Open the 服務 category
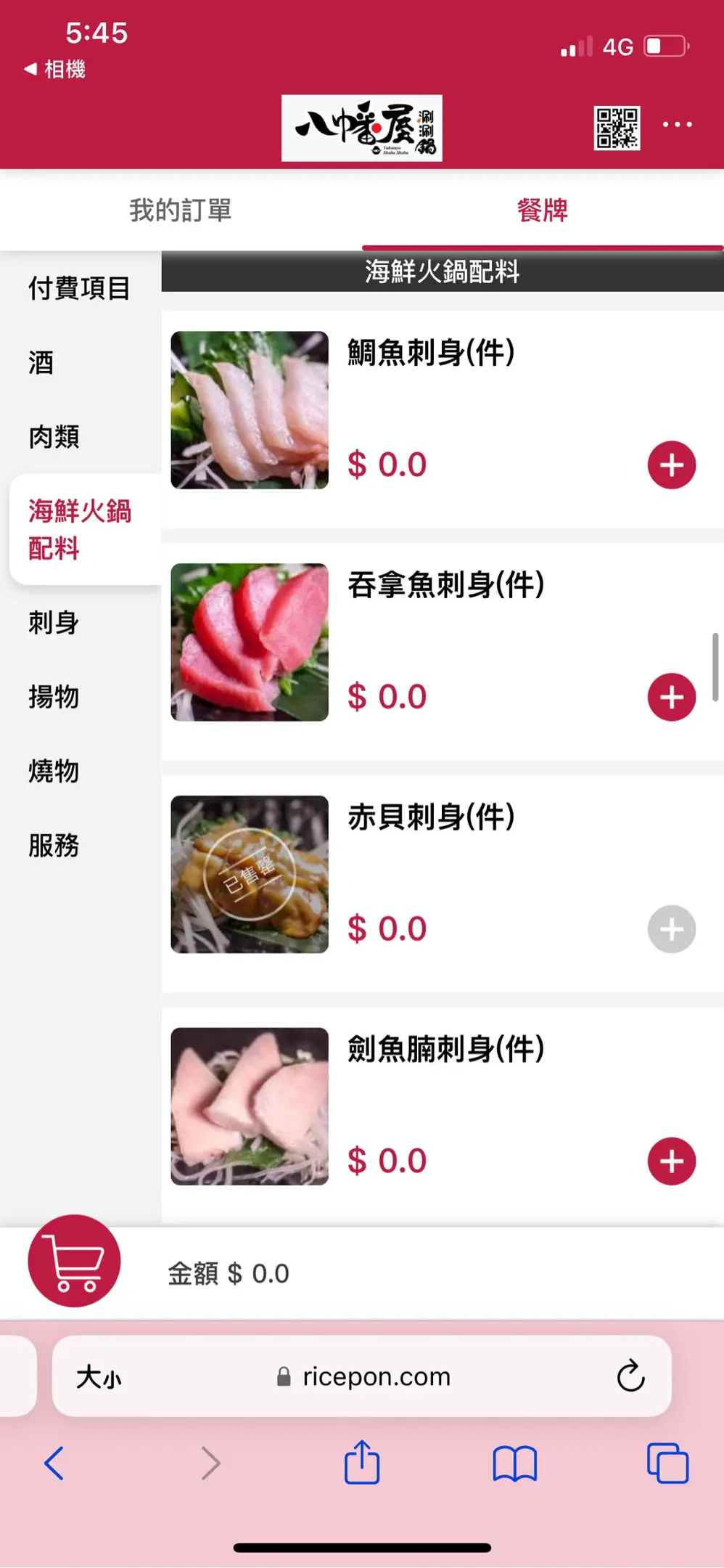Screen dimensions: 724x1568 [x=54, y=845]
